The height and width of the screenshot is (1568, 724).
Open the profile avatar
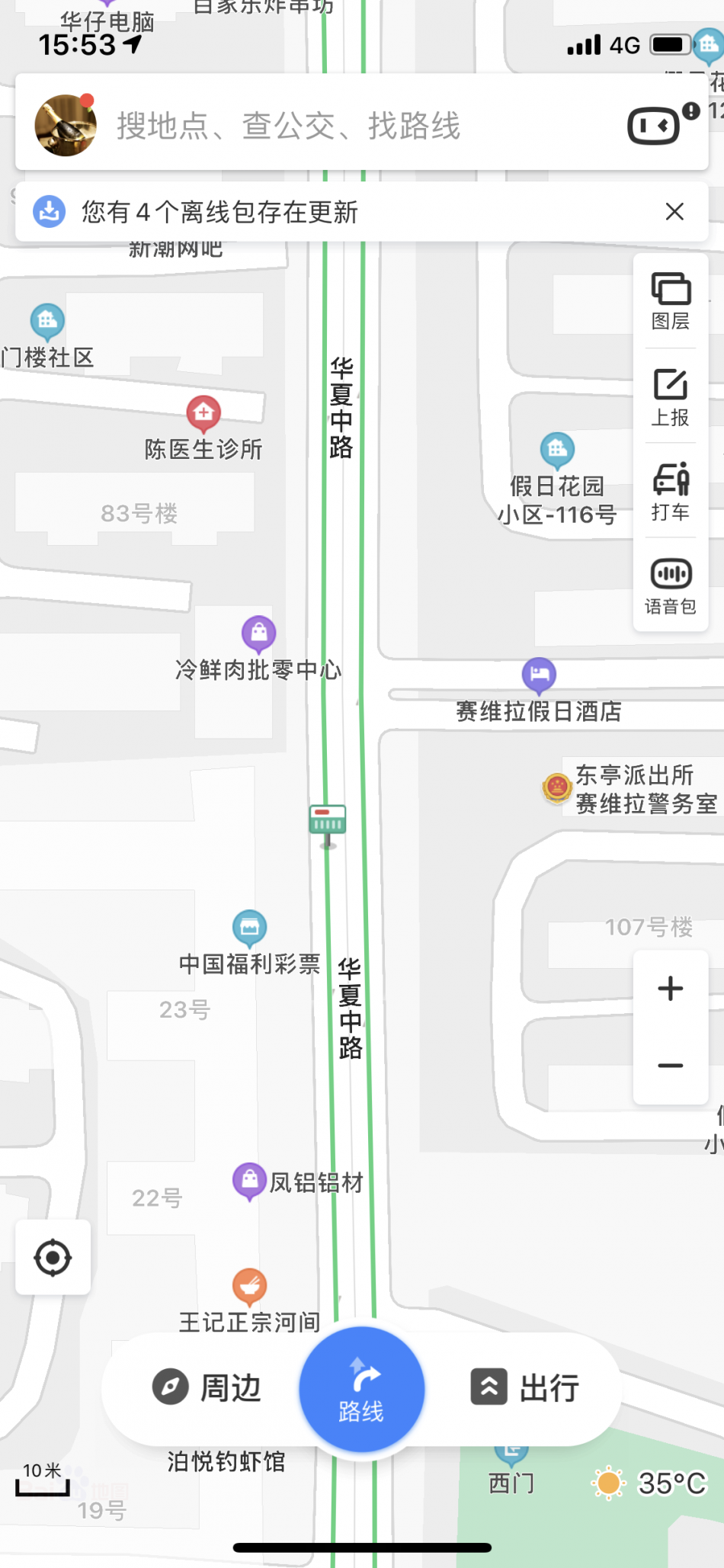66,126
